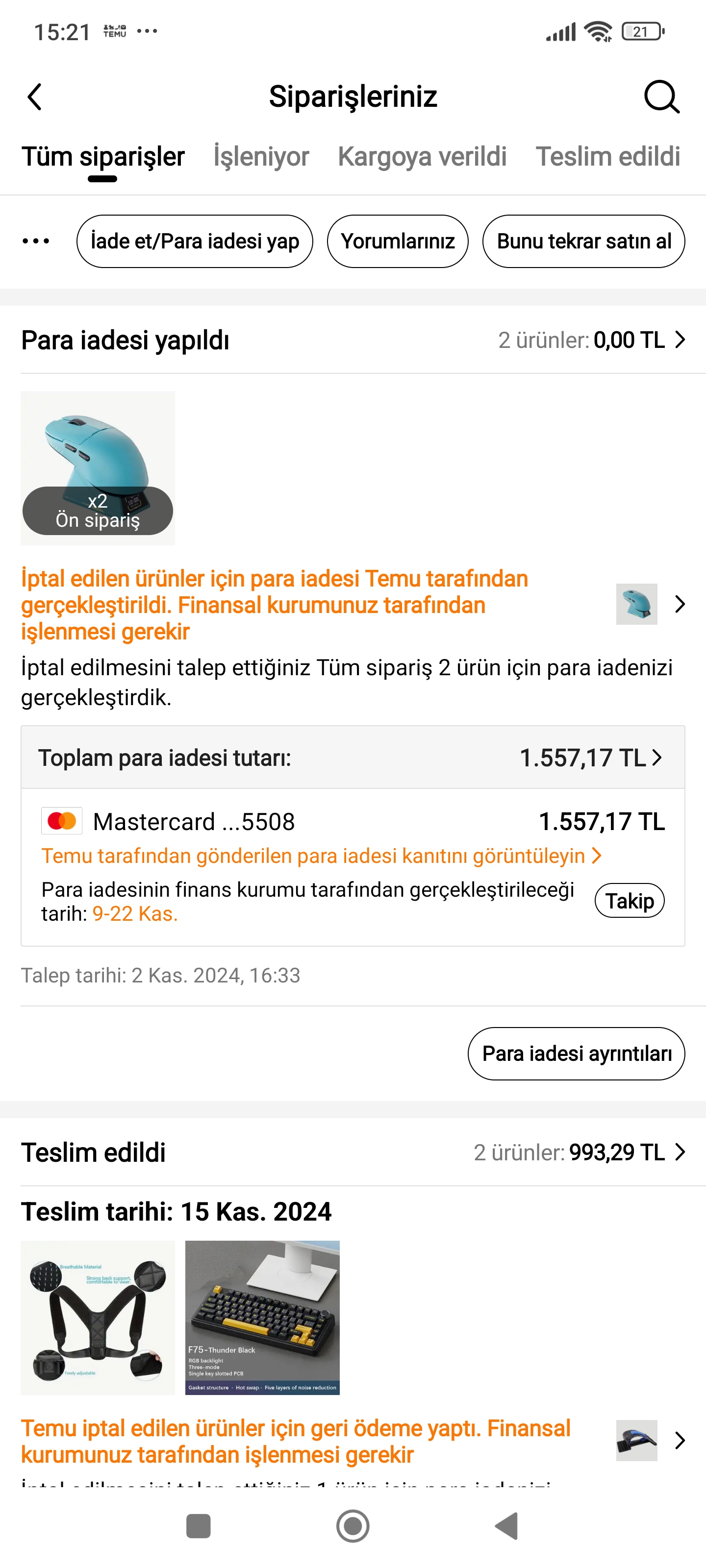Open the three-dot filter options

(x=36, y=241)
